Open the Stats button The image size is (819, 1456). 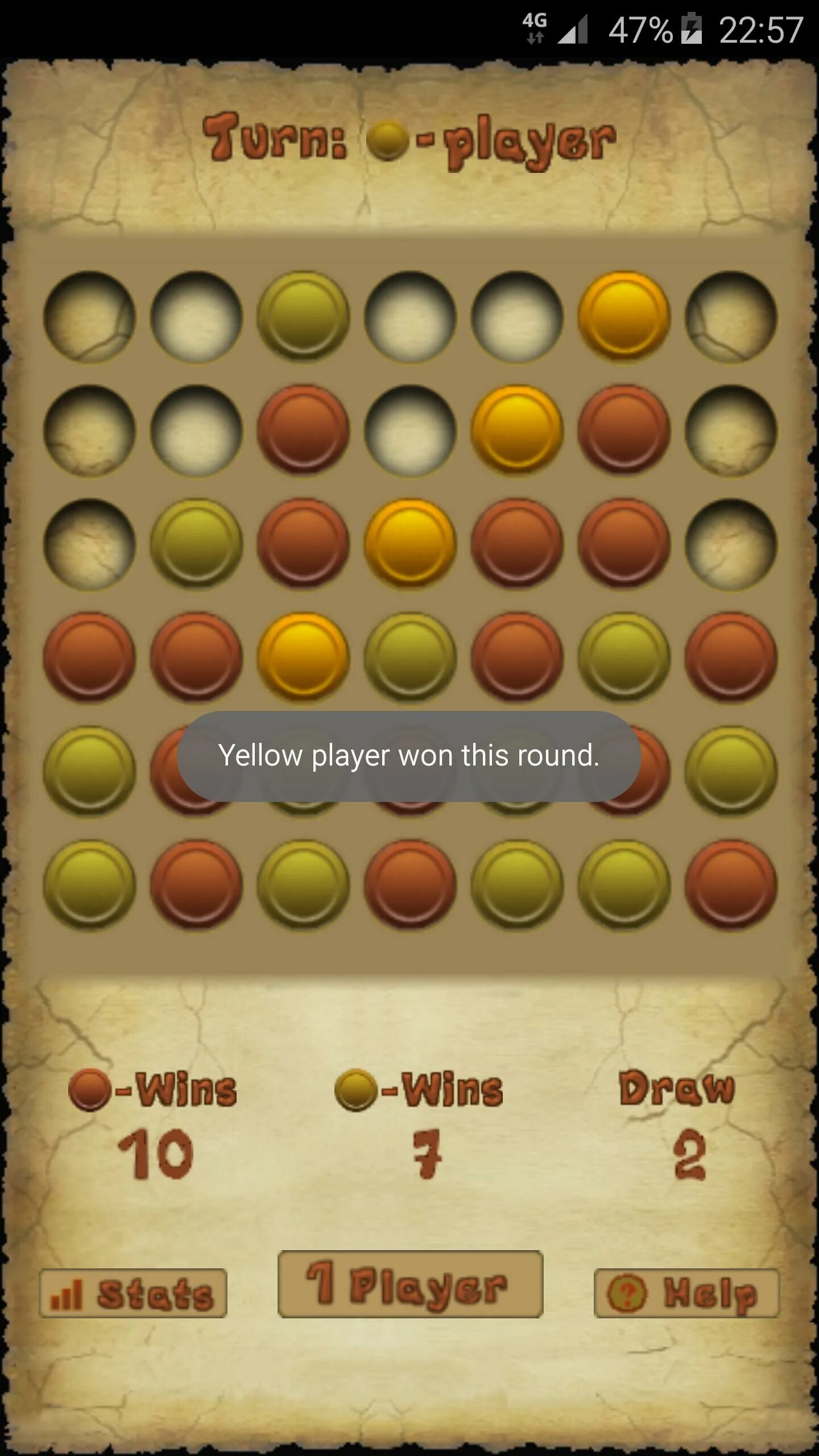133,1293
